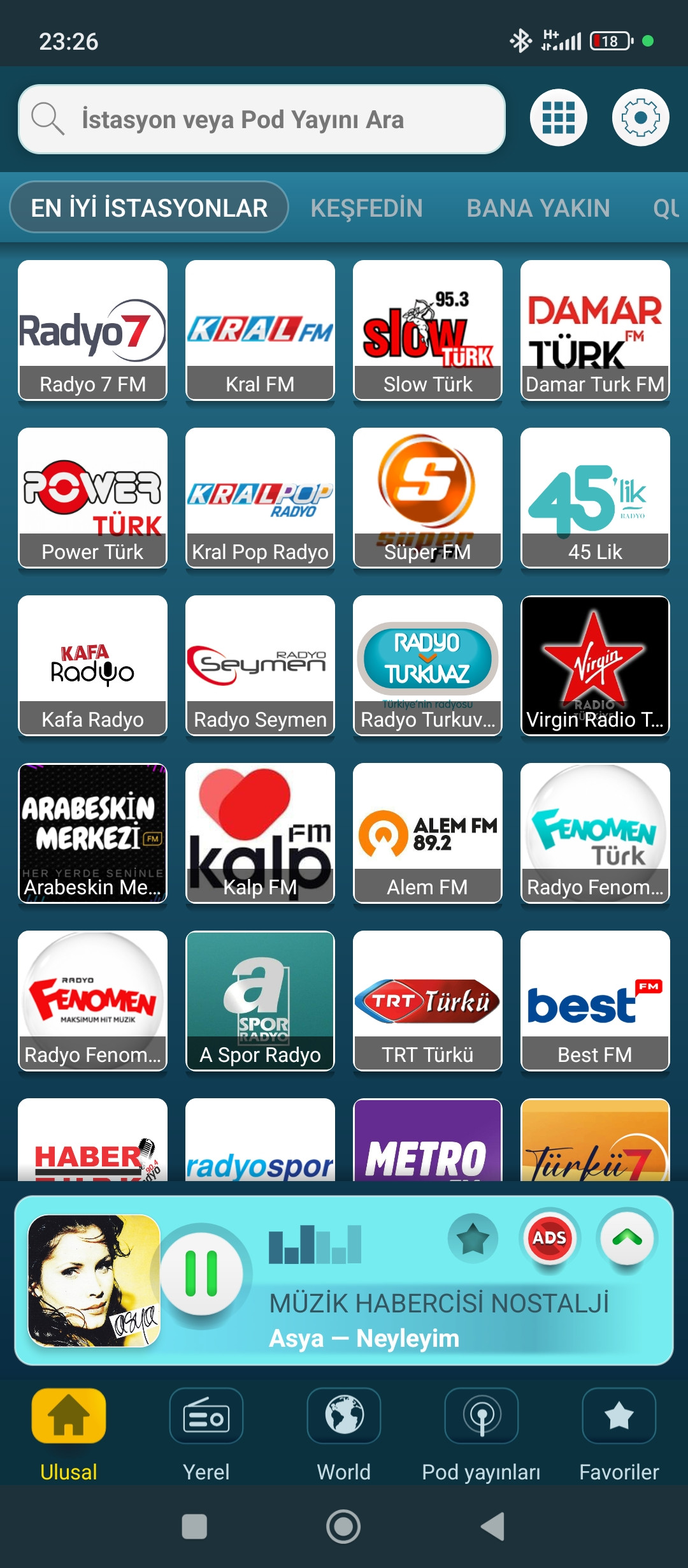Open the settings gear
This screenshot has width=688, height=1568.
[x=640, y=117]
